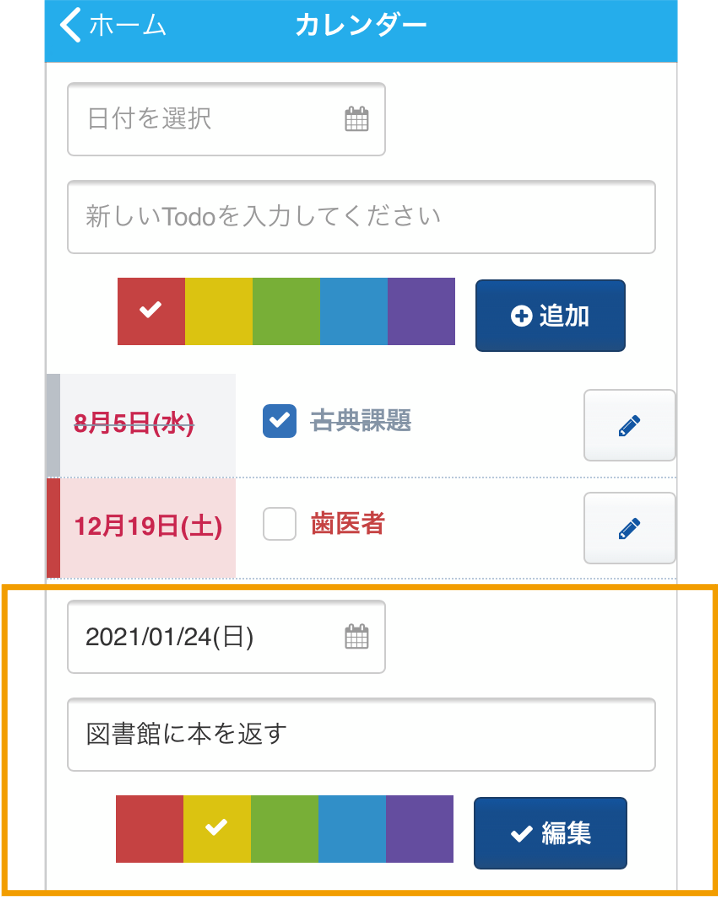Edit the 歯医者 todo with pencil
The image size is (718, 897).
point(629,527)
